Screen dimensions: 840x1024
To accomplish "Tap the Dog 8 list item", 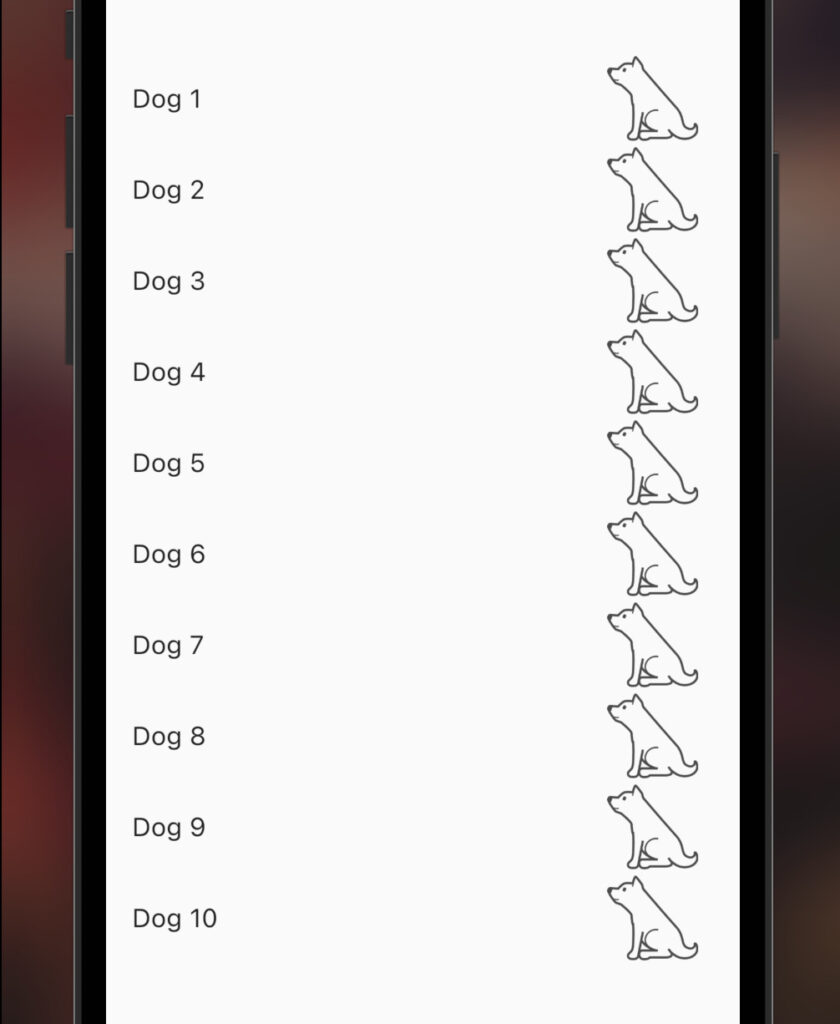I will 168,736.
